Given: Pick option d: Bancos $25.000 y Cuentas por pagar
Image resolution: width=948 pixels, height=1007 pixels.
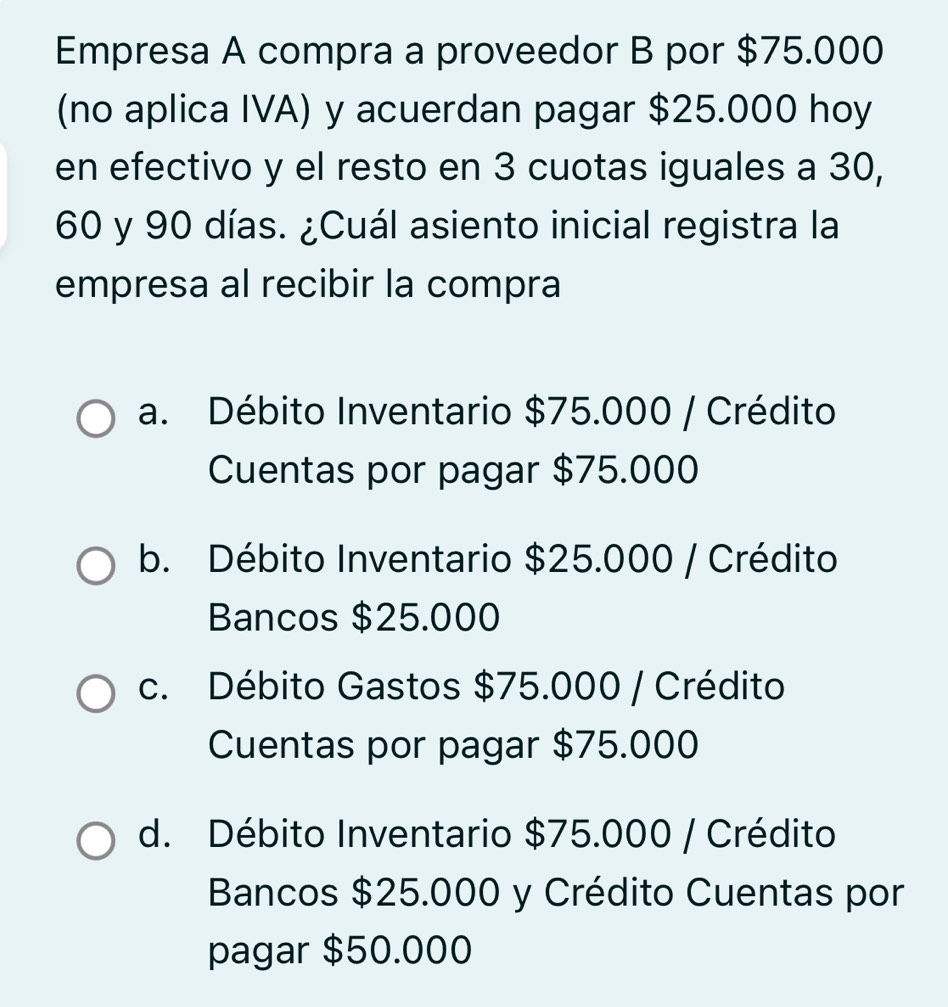Looking at the screenshot, I should 97,840.
